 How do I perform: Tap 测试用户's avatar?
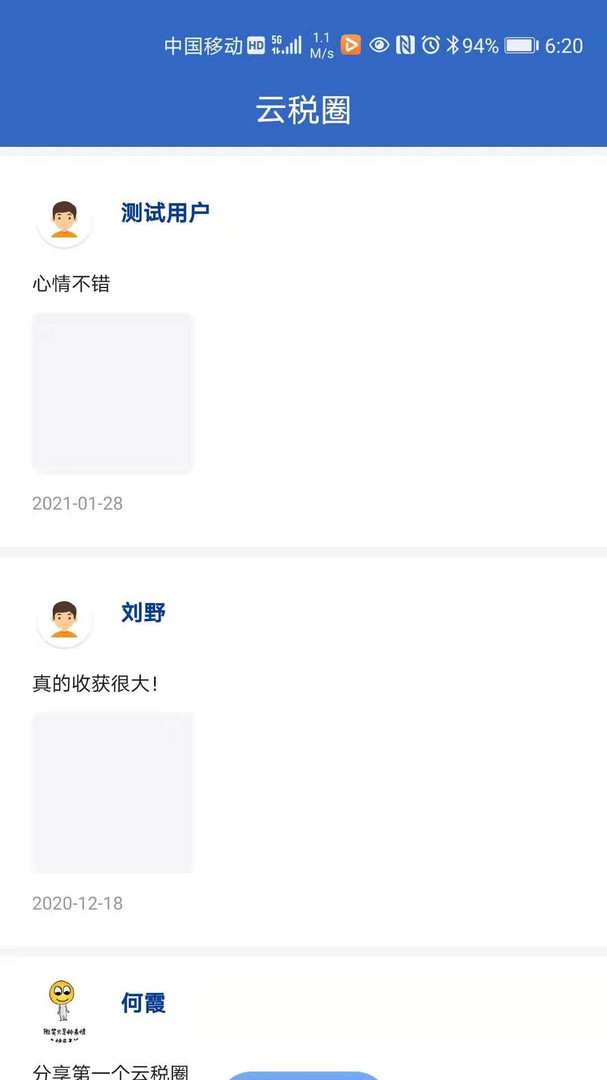click(x=64, y=220)
